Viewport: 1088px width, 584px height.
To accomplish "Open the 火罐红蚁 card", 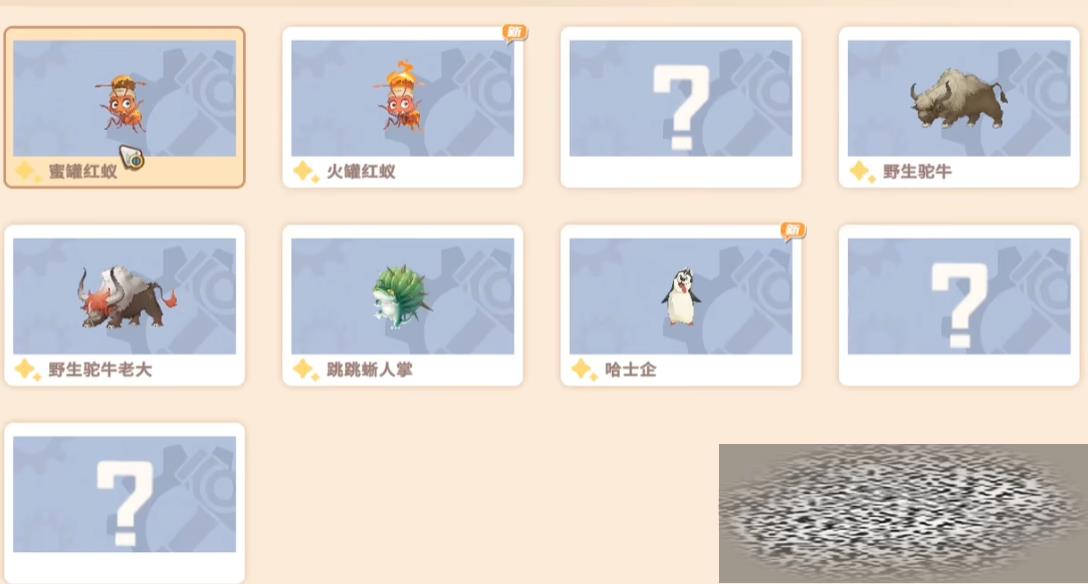I will (x=402, y=107).
